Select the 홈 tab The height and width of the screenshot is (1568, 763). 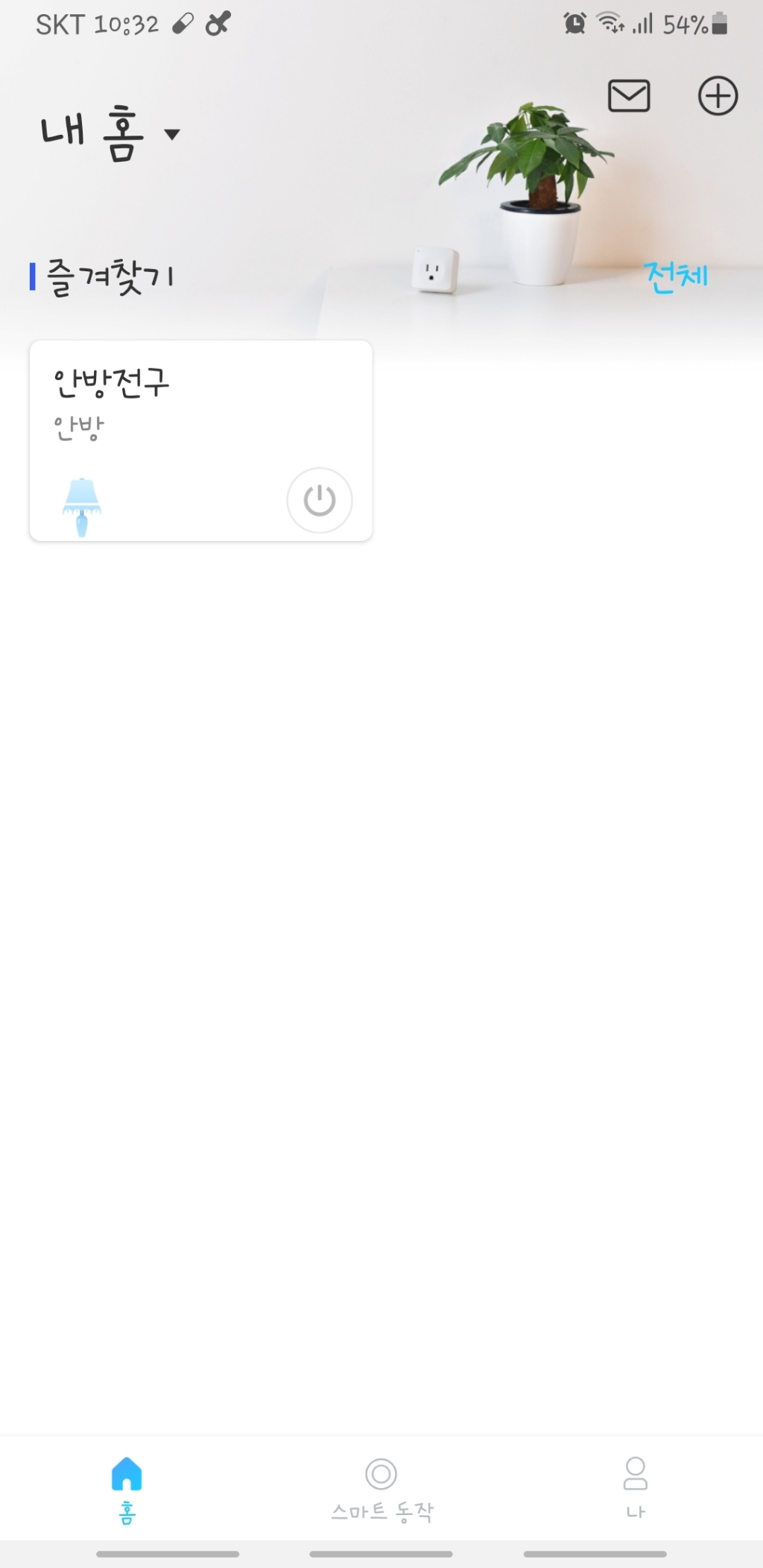(x=127, y=1490)
